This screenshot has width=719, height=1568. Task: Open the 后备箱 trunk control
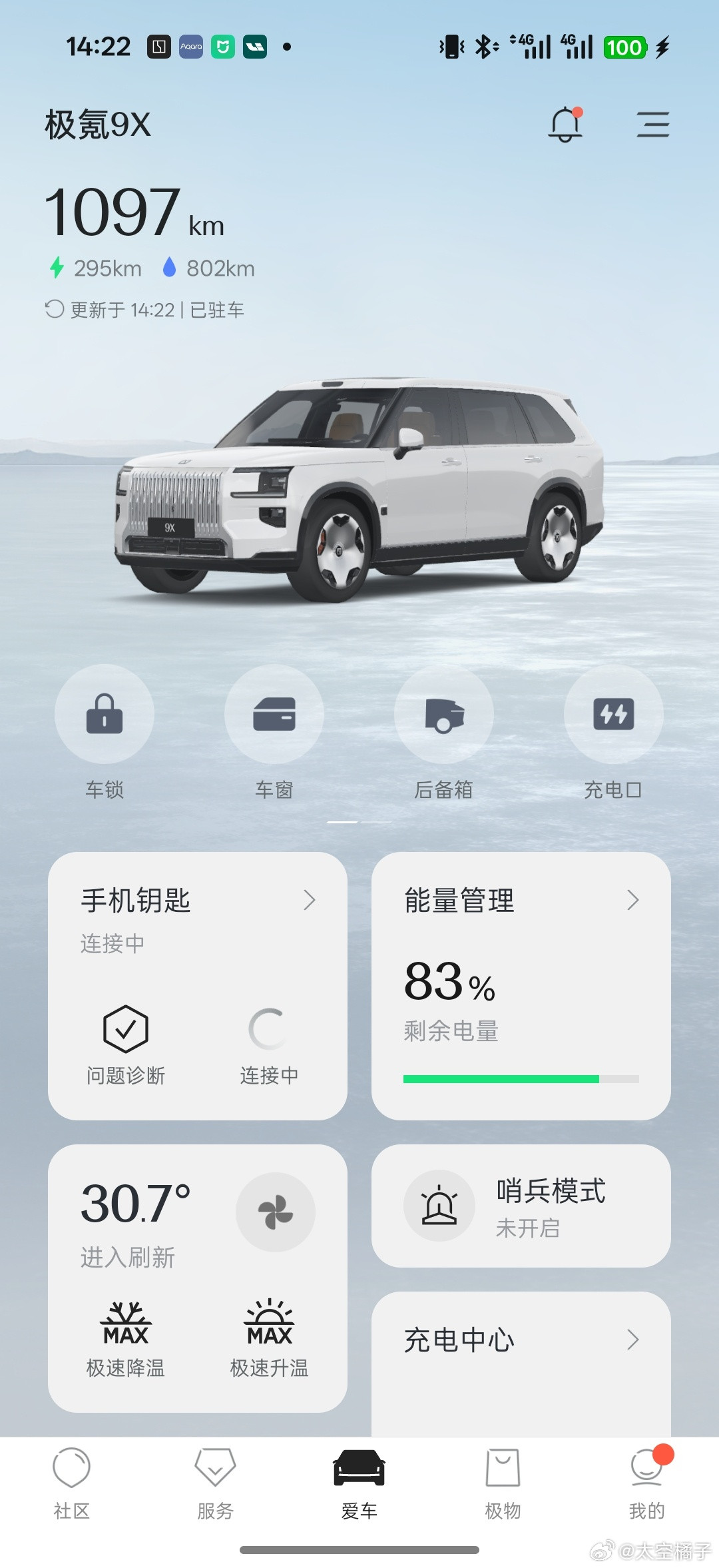tap(445, 714)
